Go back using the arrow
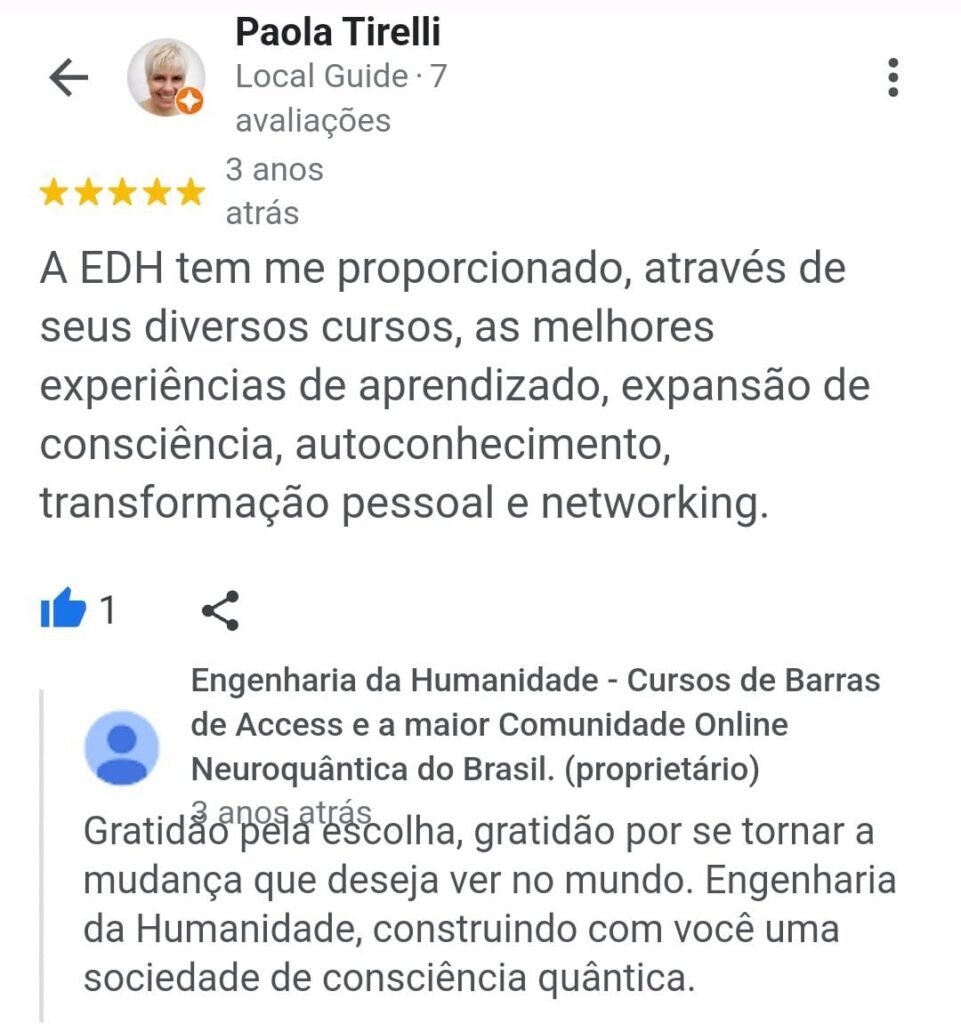 [x=68, y=78]
